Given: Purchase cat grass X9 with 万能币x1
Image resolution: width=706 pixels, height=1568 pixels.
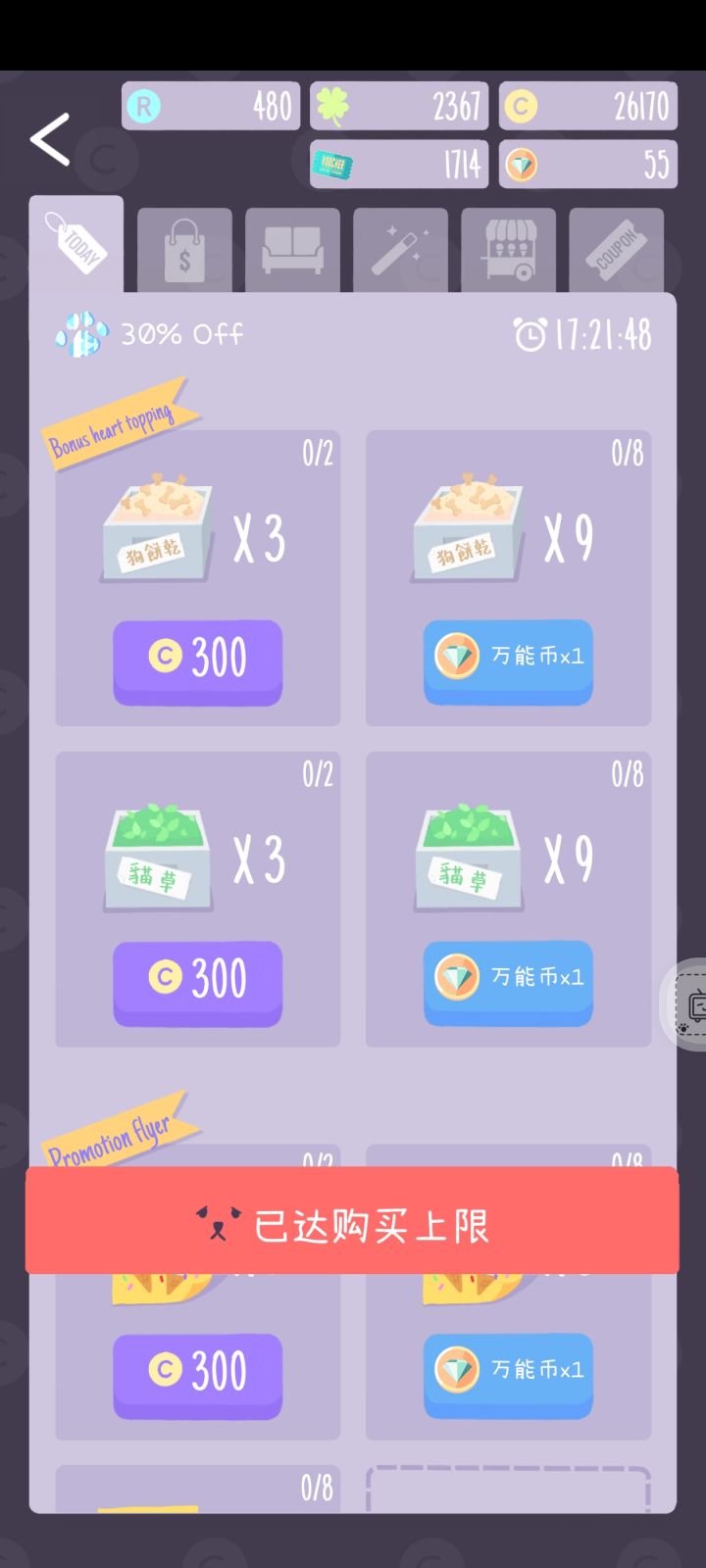Looking at the screenshot, I should [x=508, y=983].
